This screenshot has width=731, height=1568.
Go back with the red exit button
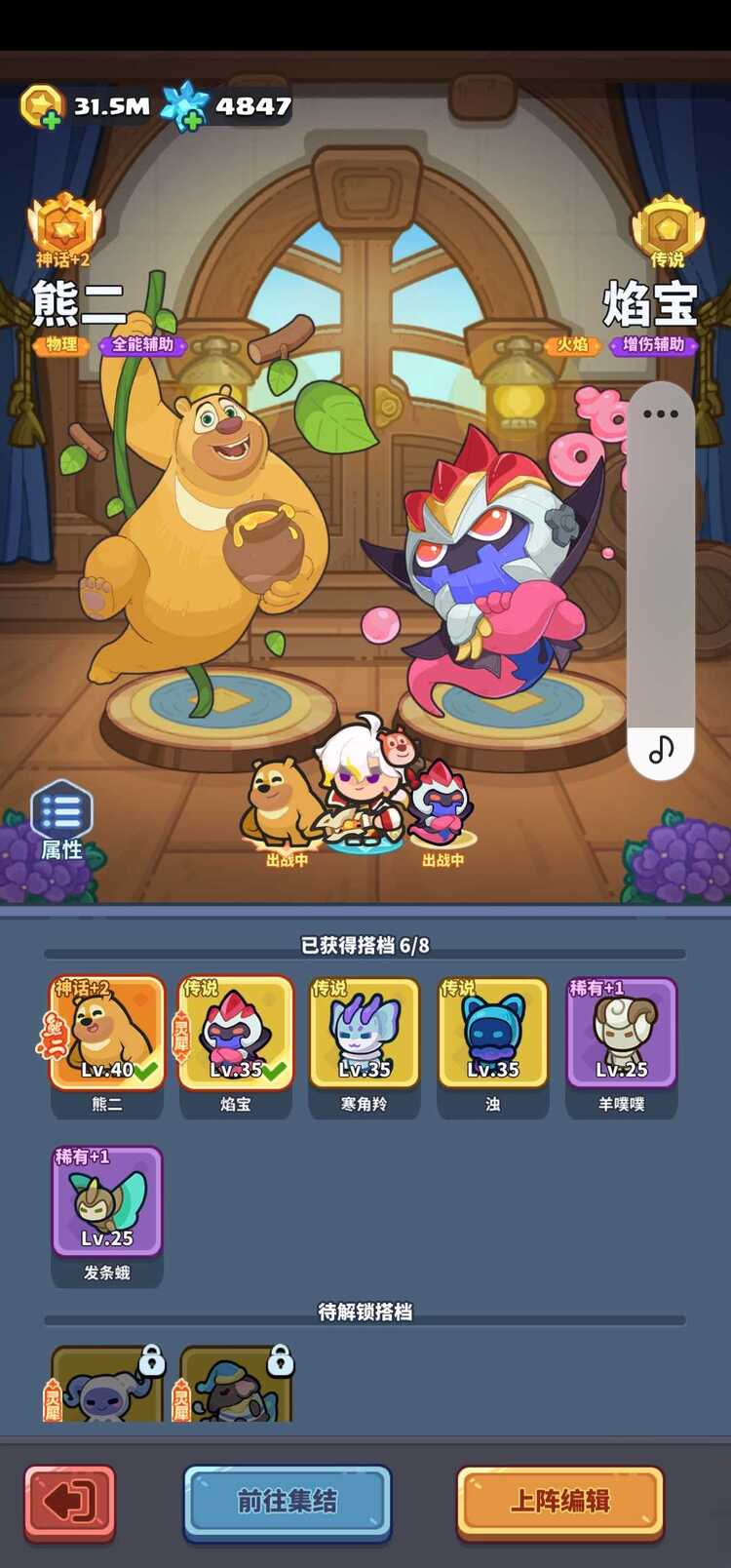point(69,1503)
